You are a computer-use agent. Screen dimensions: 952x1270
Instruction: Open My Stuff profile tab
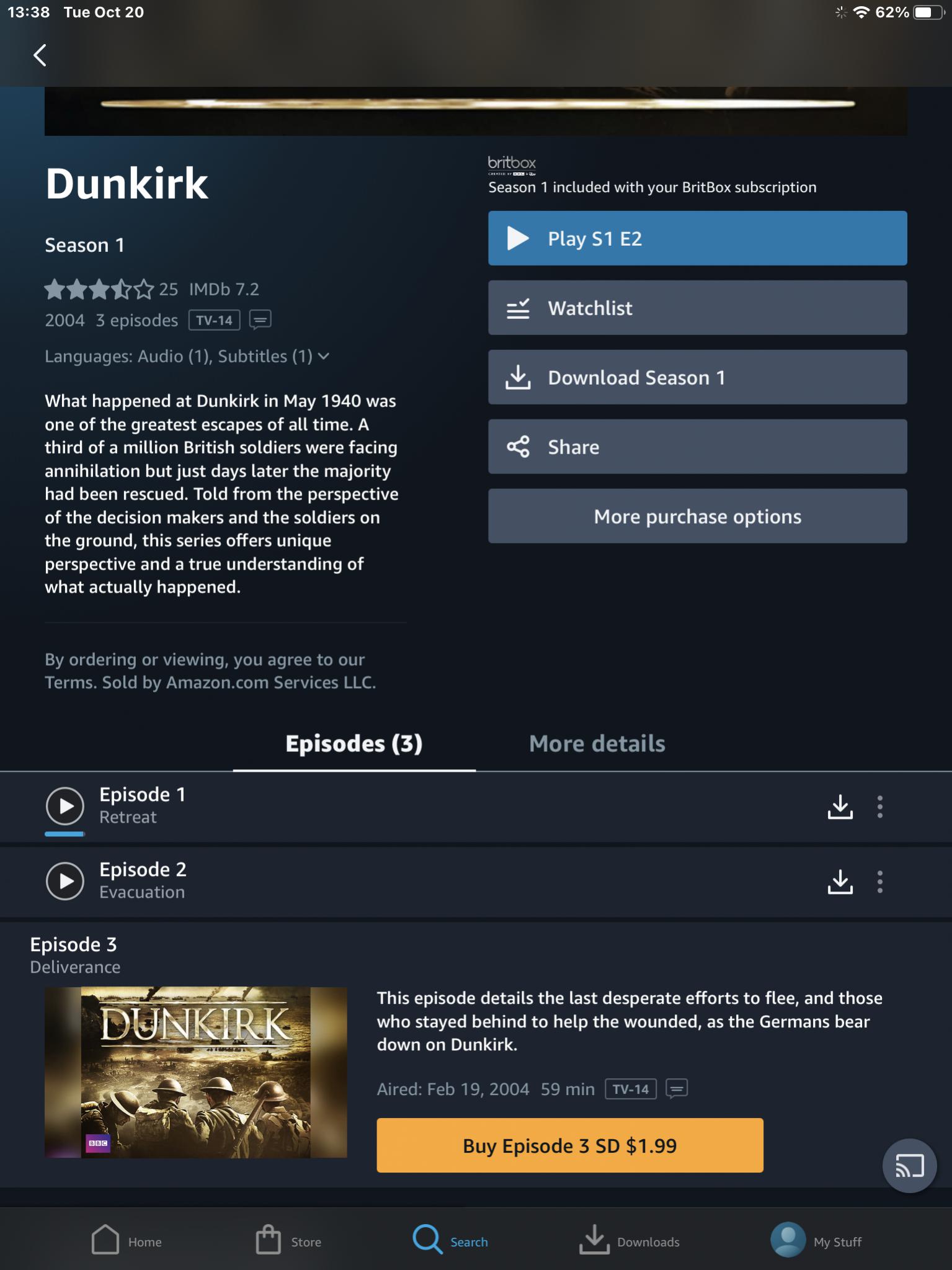pyautogui.click(x=816, y=1241)
